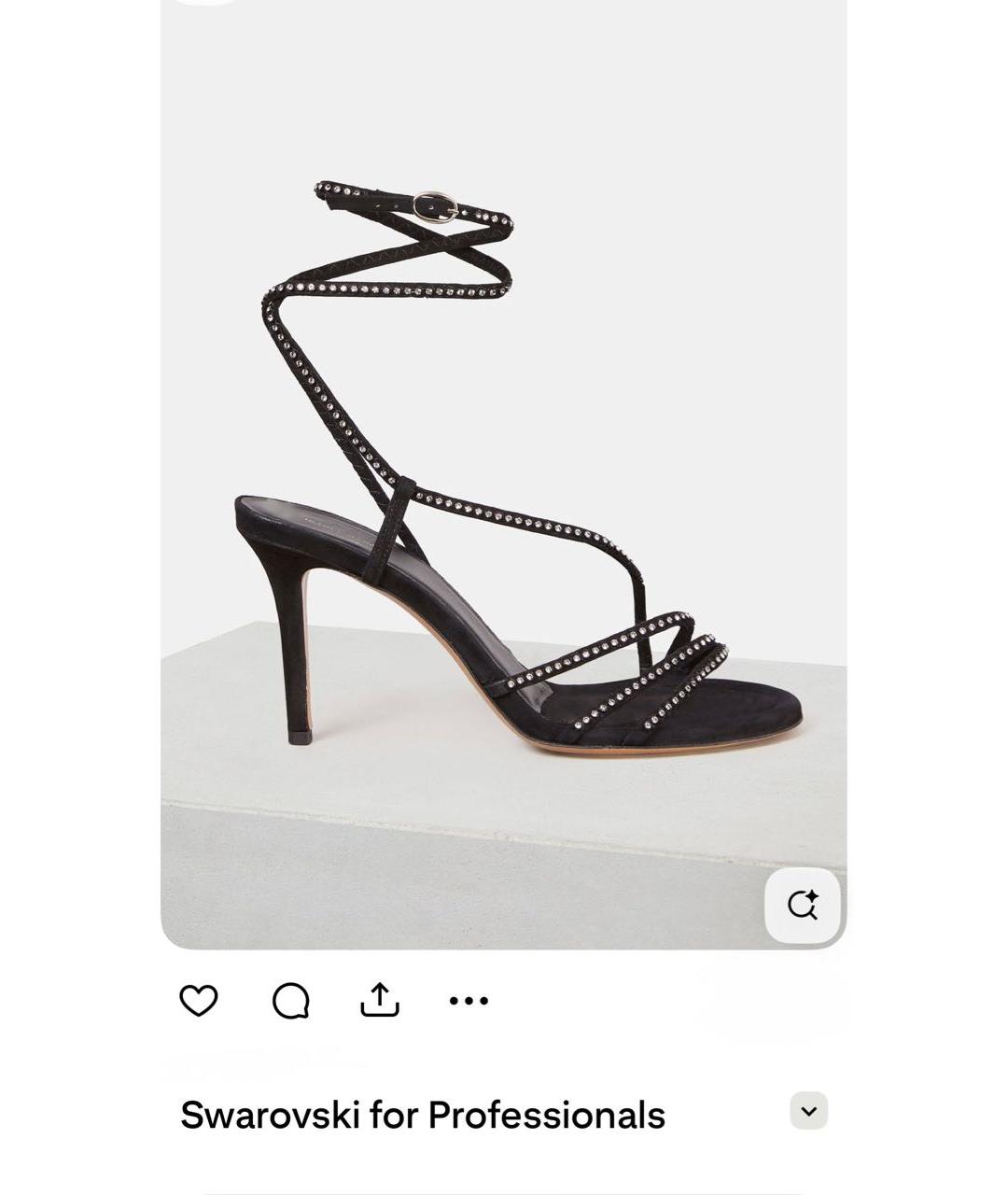Share this pin
The width and height of the screenshot is (1008, 1195).
click(x=380, y=999)
